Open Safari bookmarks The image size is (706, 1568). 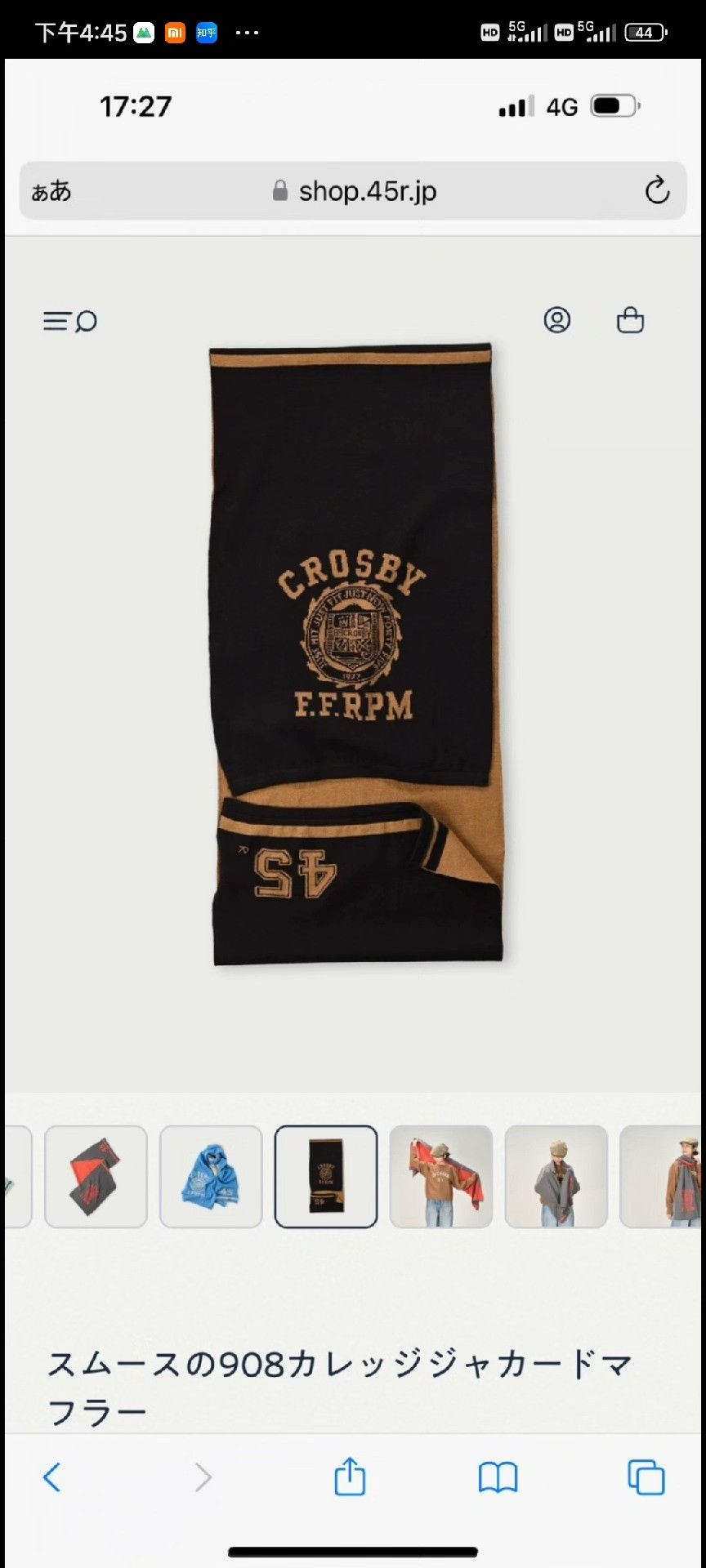point(498,1477)
